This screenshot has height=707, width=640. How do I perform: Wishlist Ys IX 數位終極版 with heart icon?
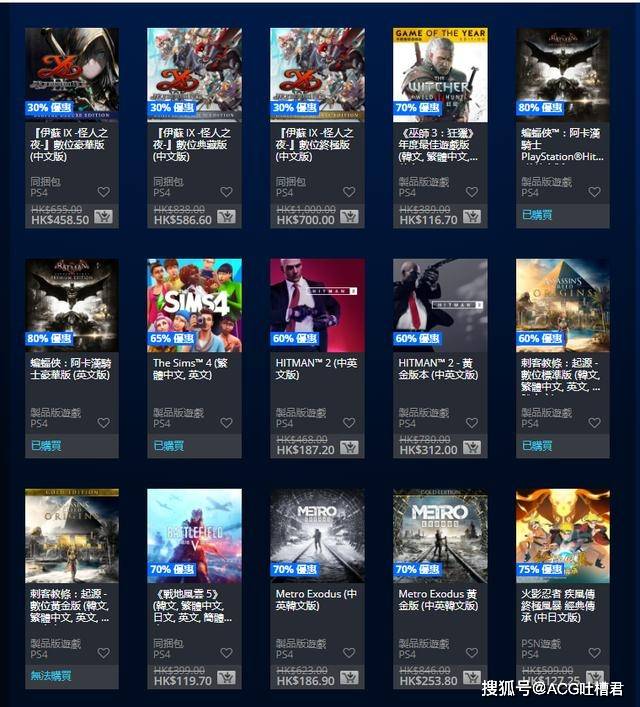tap(349, 192)
